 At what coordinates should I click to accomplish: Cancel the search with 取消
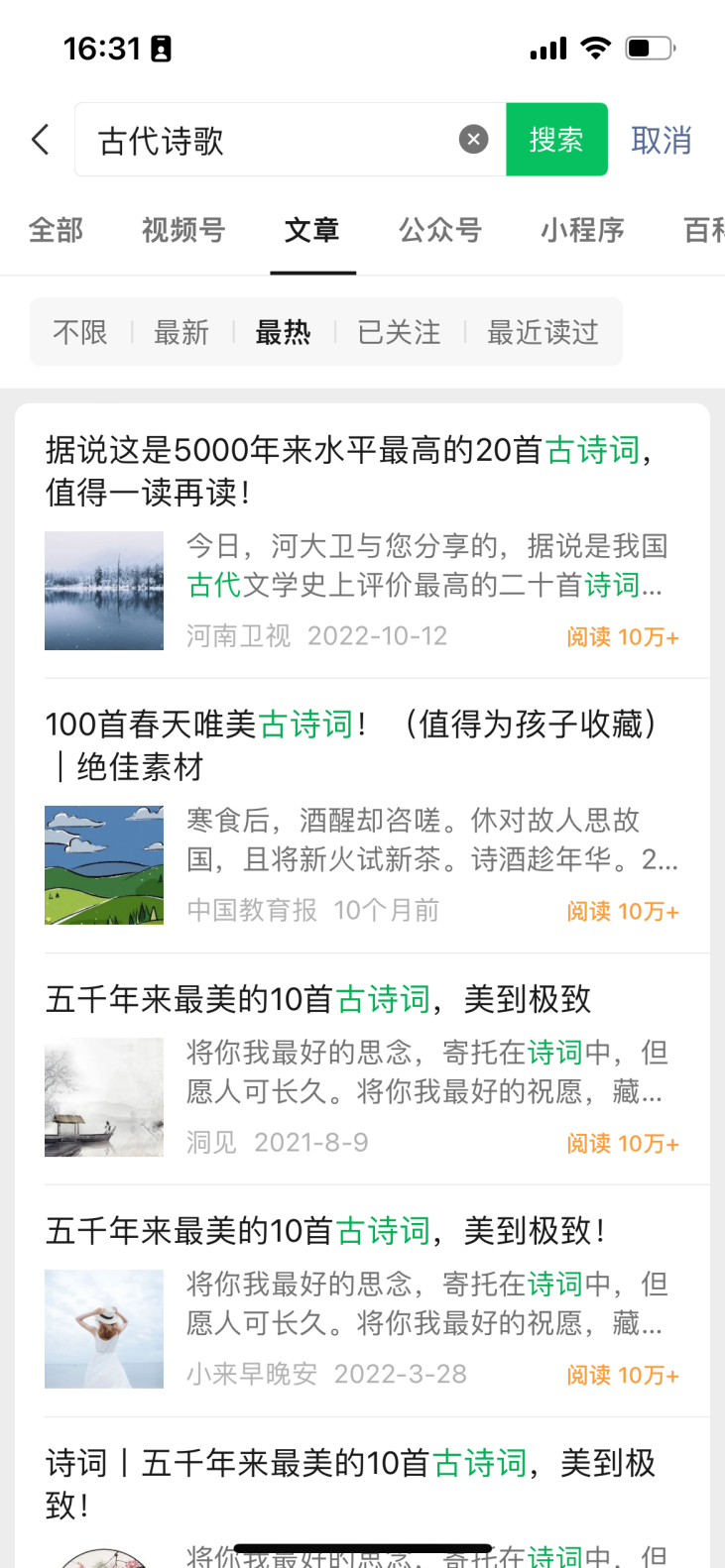coord(662,140)
